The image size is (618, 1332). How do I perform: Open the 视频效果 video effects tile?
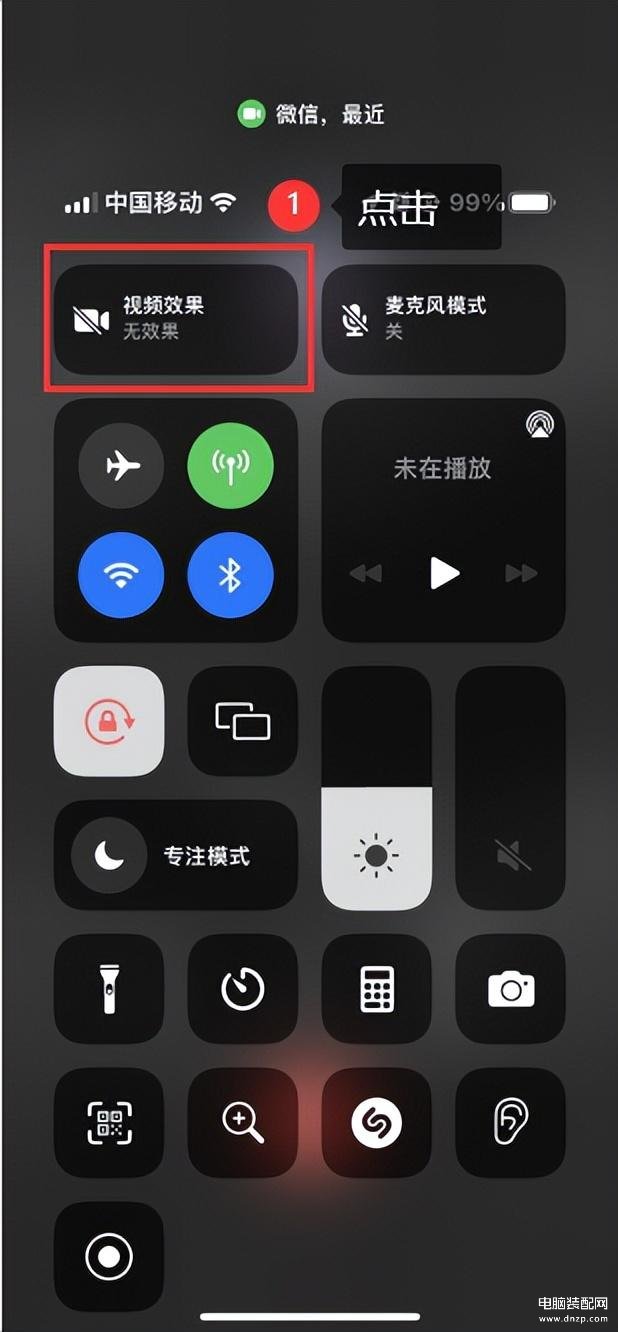(x=176, y=319)
